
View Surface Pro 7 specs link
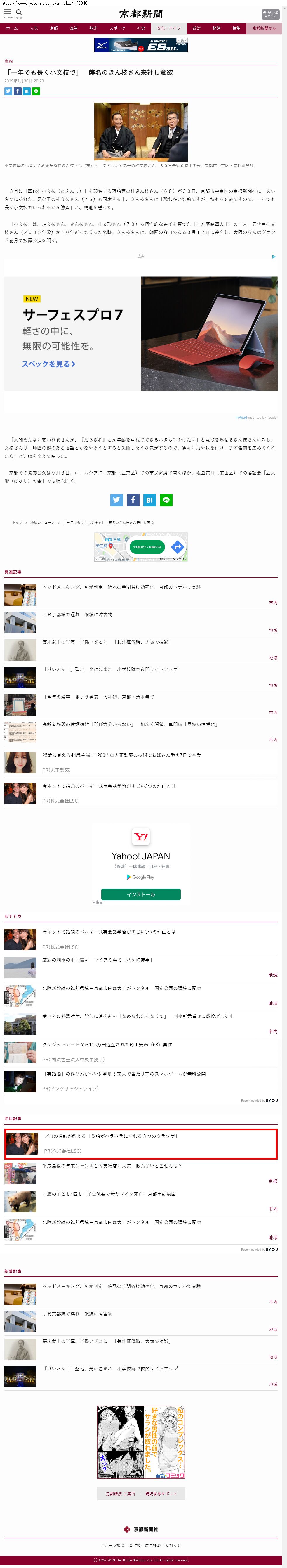coord(49,364)
